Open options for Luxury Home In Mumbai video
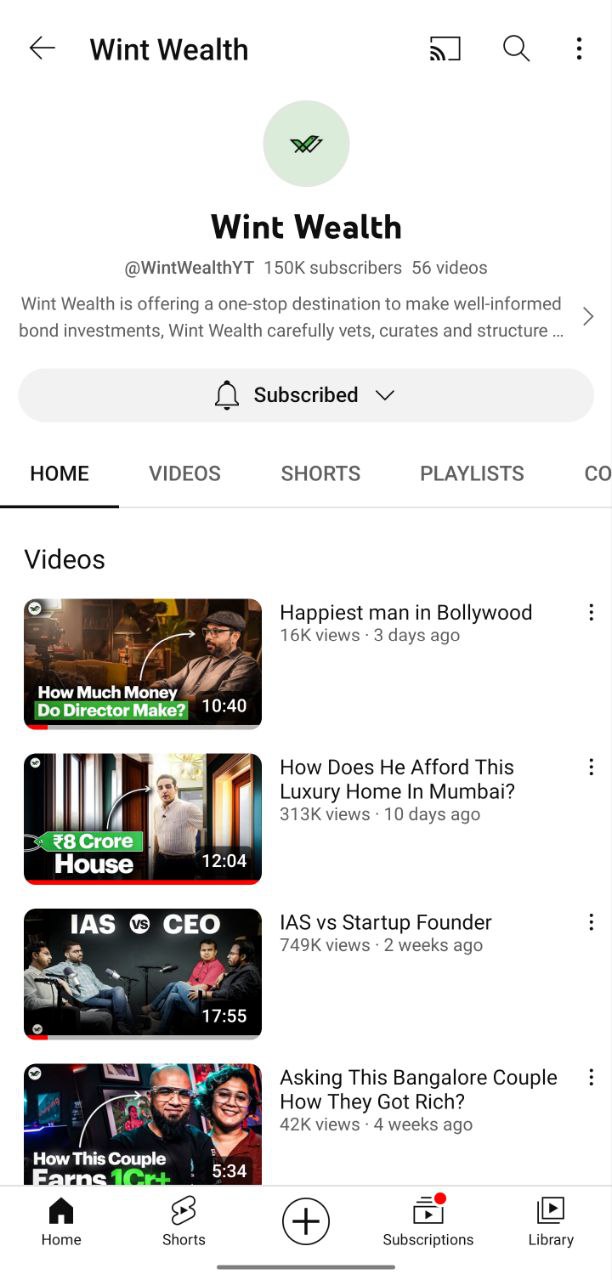 591,767
